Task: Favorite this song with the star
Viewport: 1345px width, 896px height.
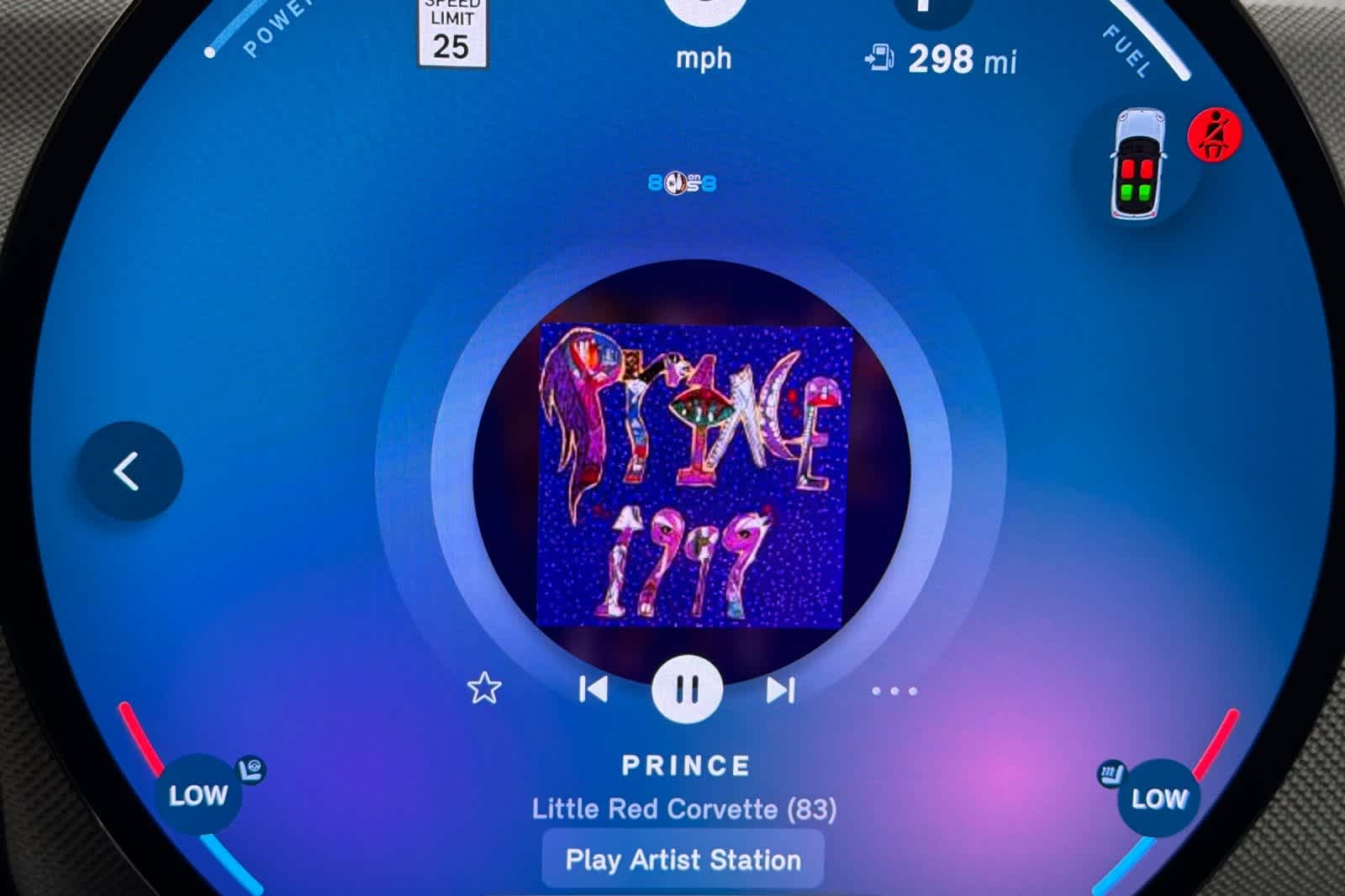Action: (x=484, y=689)
